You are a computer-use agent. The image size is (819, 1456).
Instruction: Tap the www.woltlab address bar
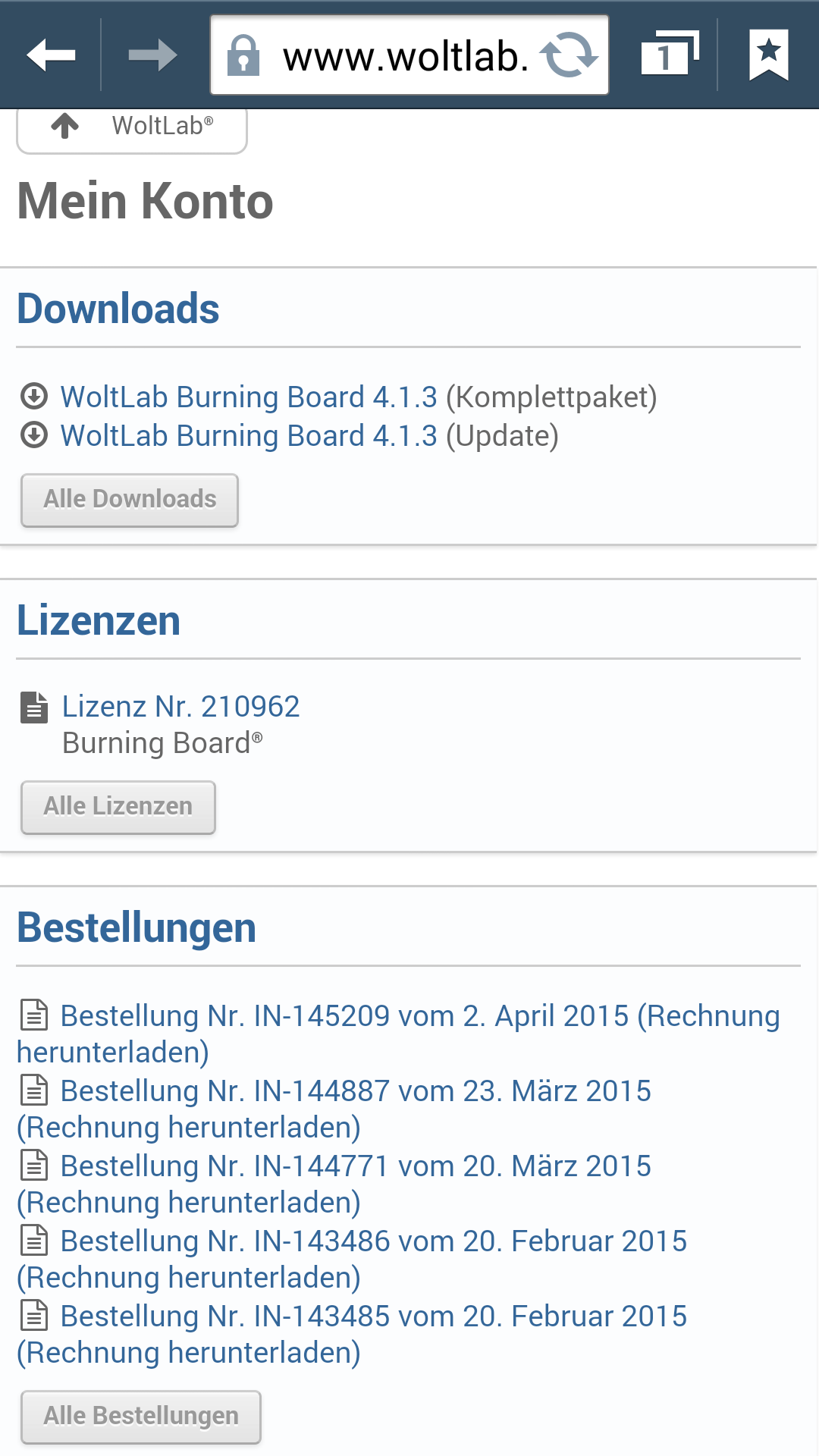pos(394,57)
